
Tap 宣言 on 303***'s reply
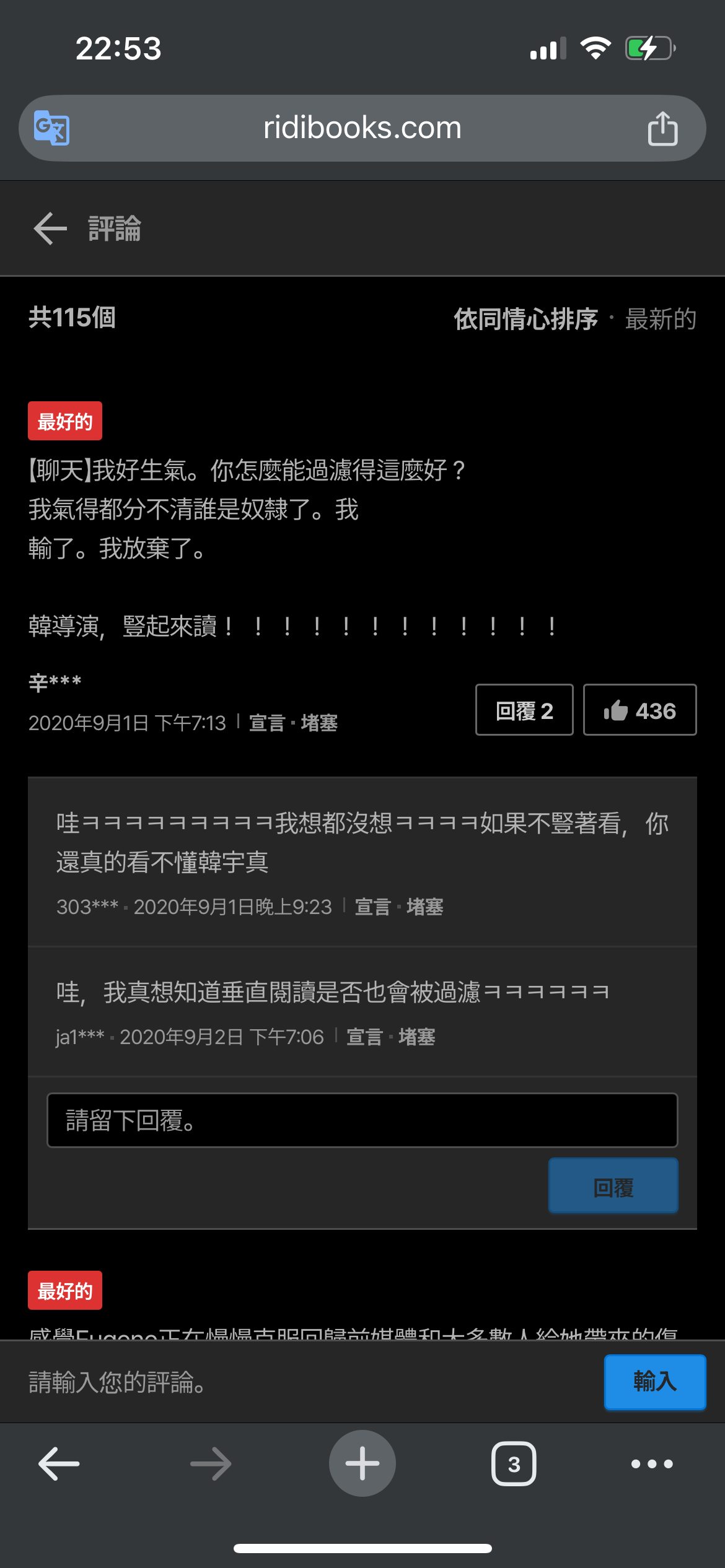[x=372, y=907]
